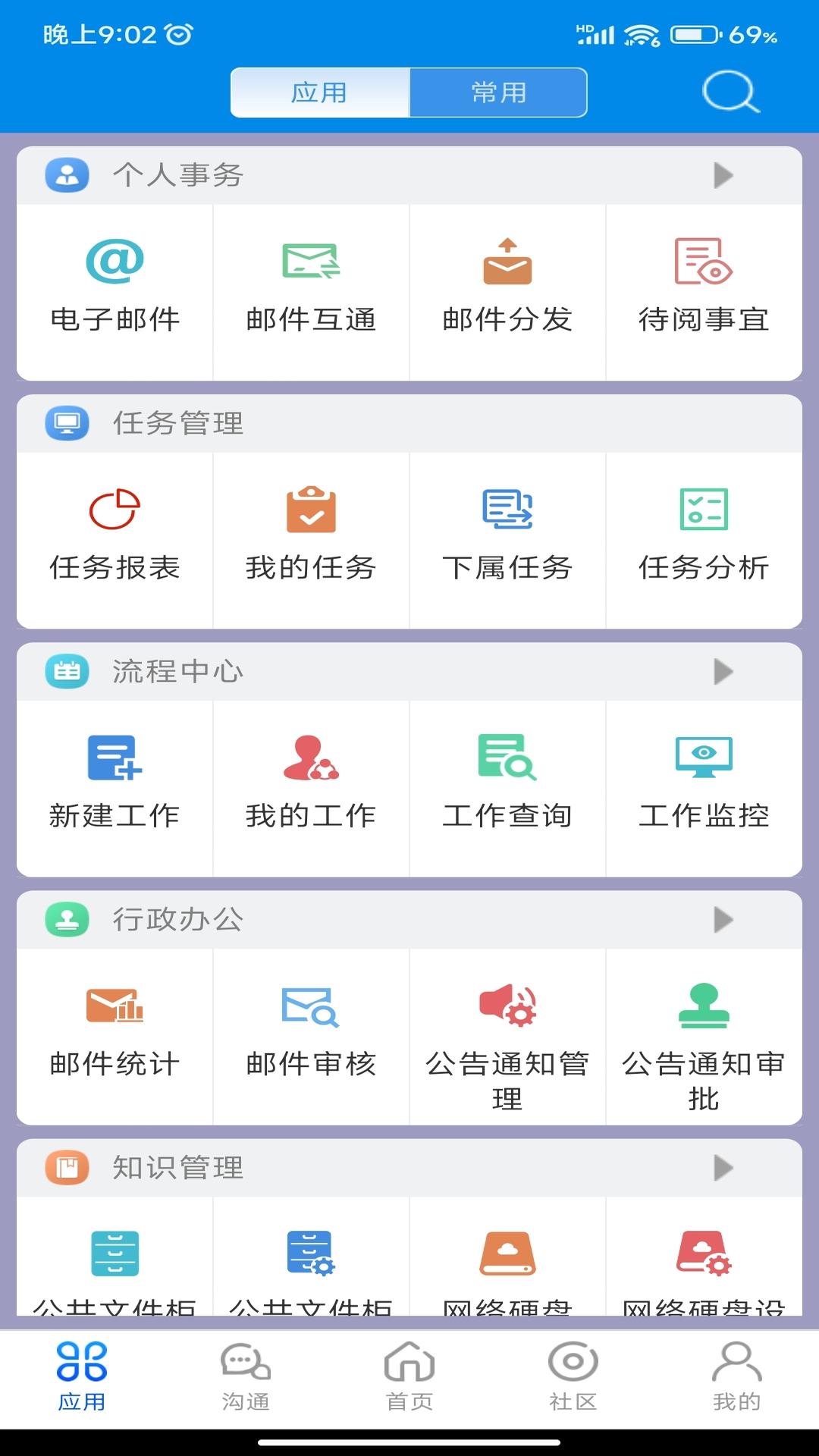Open 任务报表
819x1456 pixels.
[115, 535]
